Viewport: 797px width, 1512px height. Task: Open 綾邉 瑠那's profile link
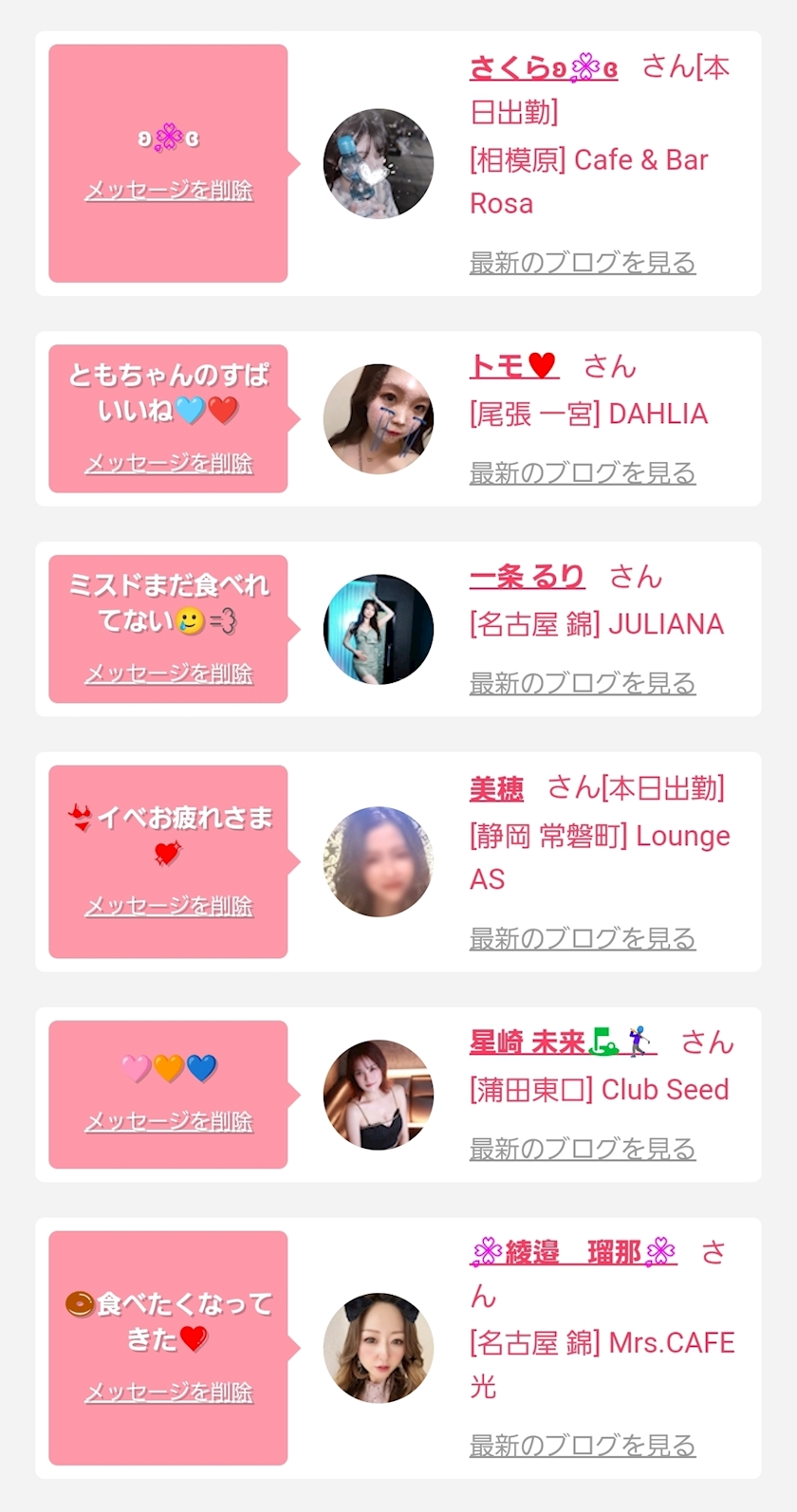(x=573, y=1253)
